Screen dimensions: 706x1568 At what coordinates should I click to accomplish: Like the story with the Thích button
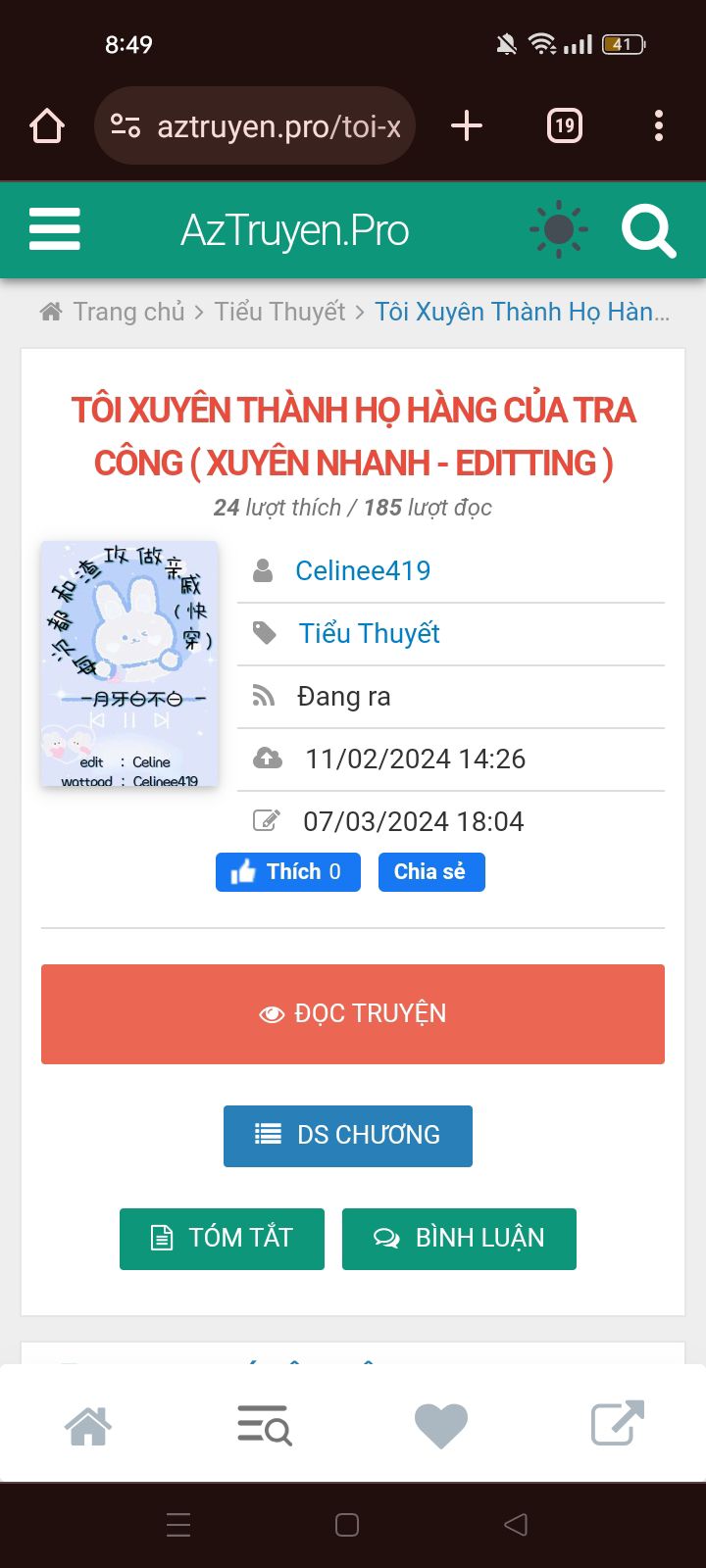pyautogui.click(x=288, y=872)
